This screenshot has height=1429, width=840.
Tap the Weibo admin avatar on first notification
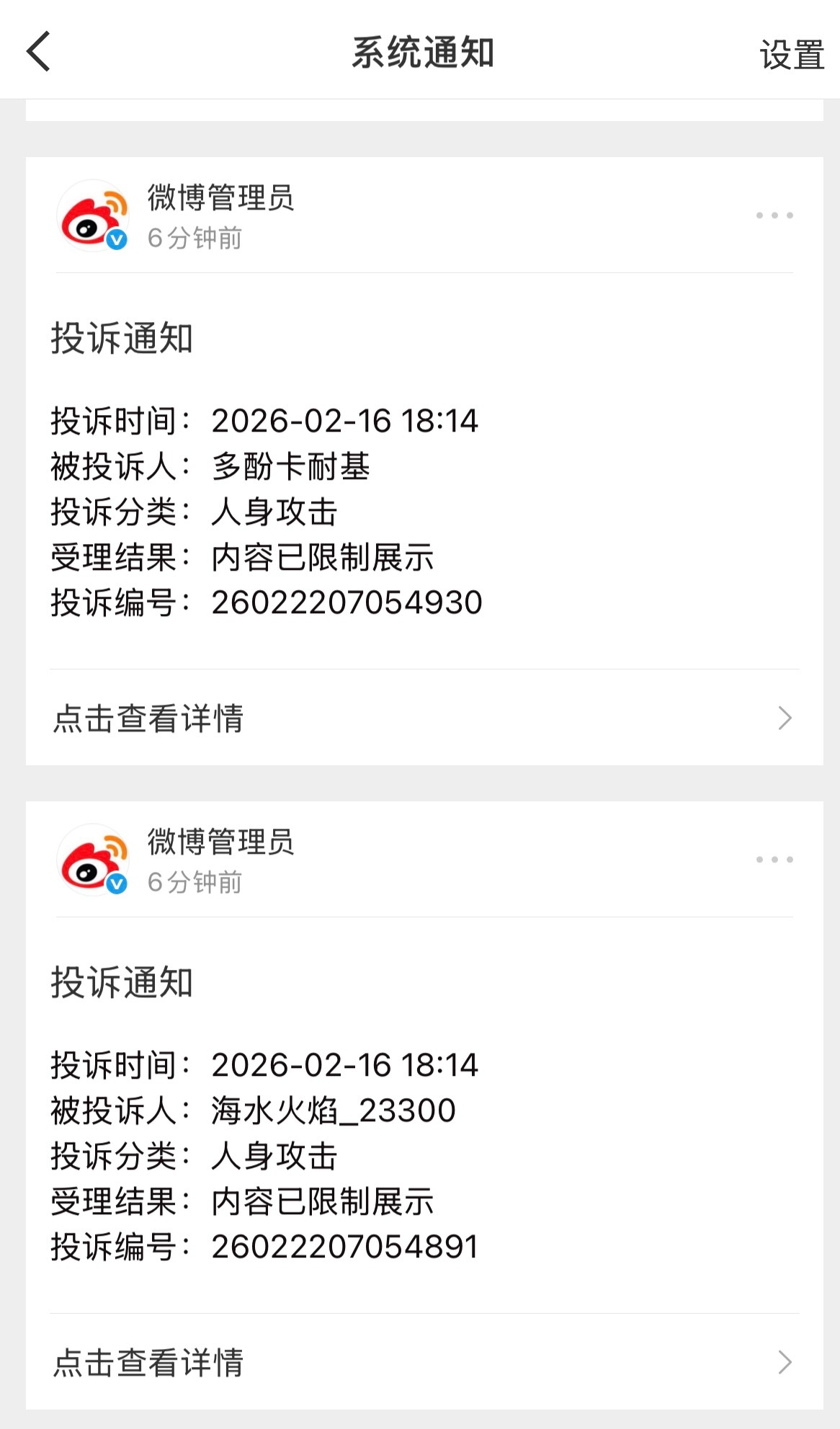94,214
